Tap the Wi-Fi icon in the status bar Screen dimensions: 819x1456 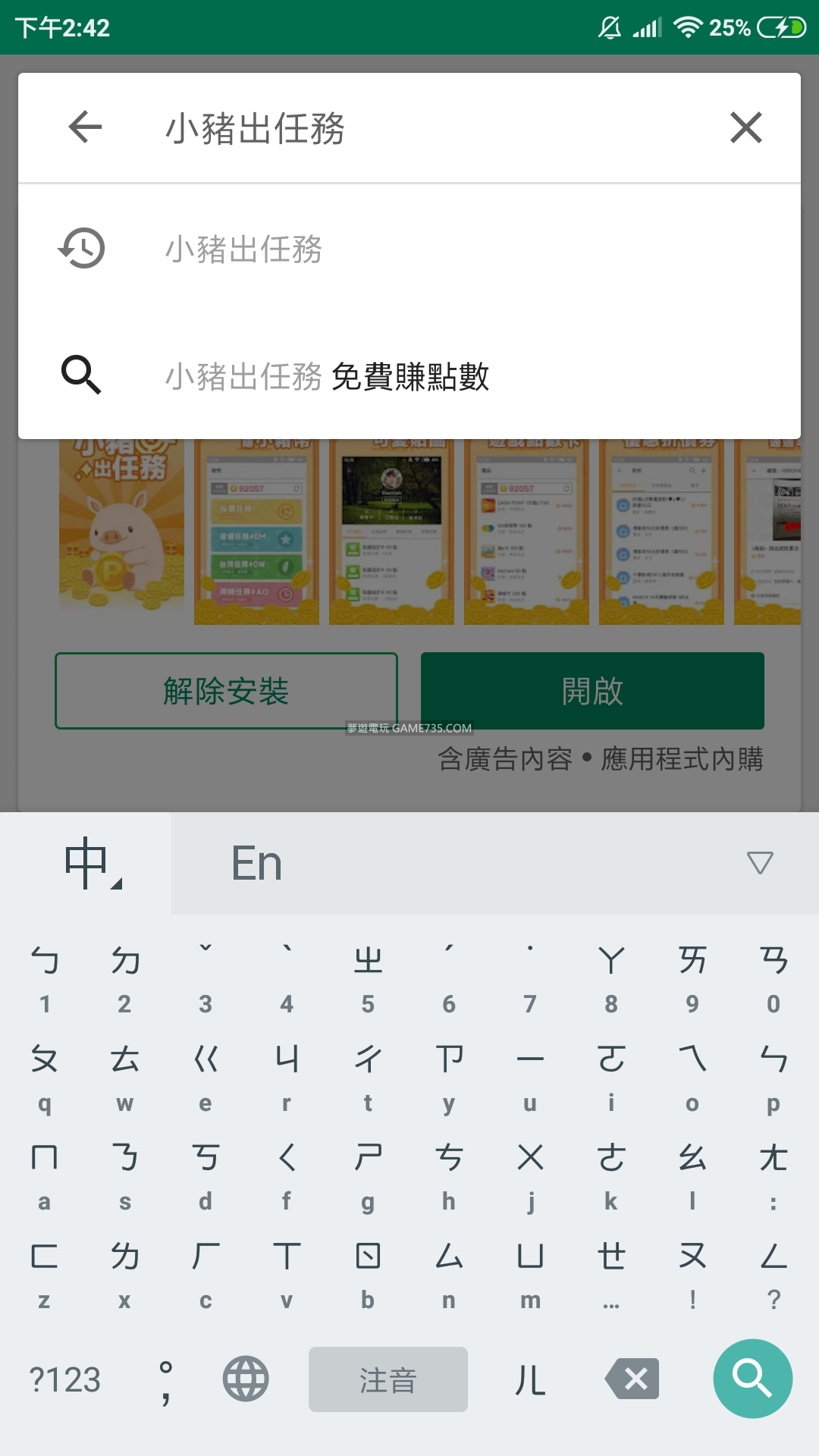click(687, 28)
